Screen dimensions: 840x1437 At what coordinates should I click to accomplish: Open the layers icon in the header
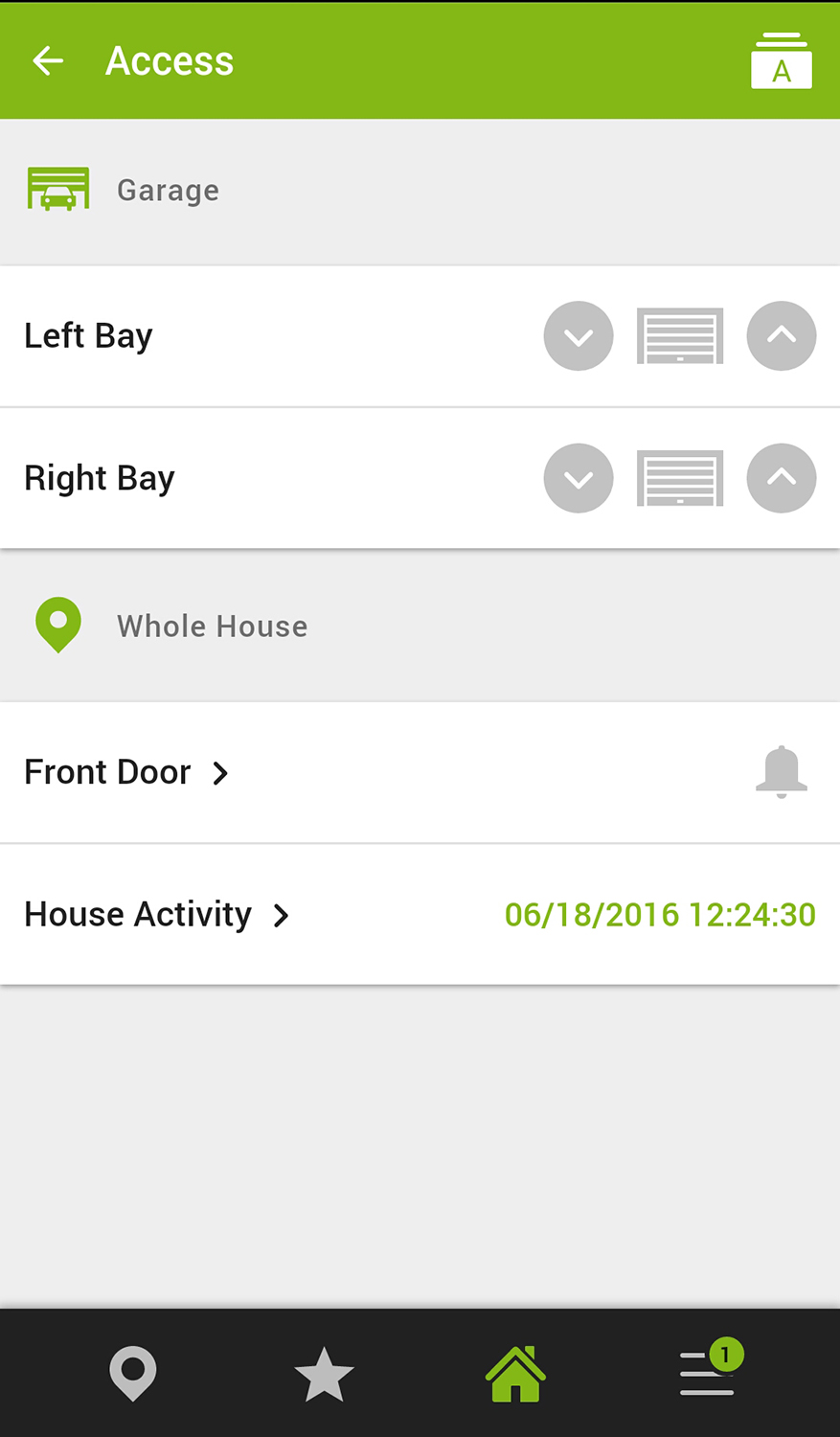click(x=781, y=61)
